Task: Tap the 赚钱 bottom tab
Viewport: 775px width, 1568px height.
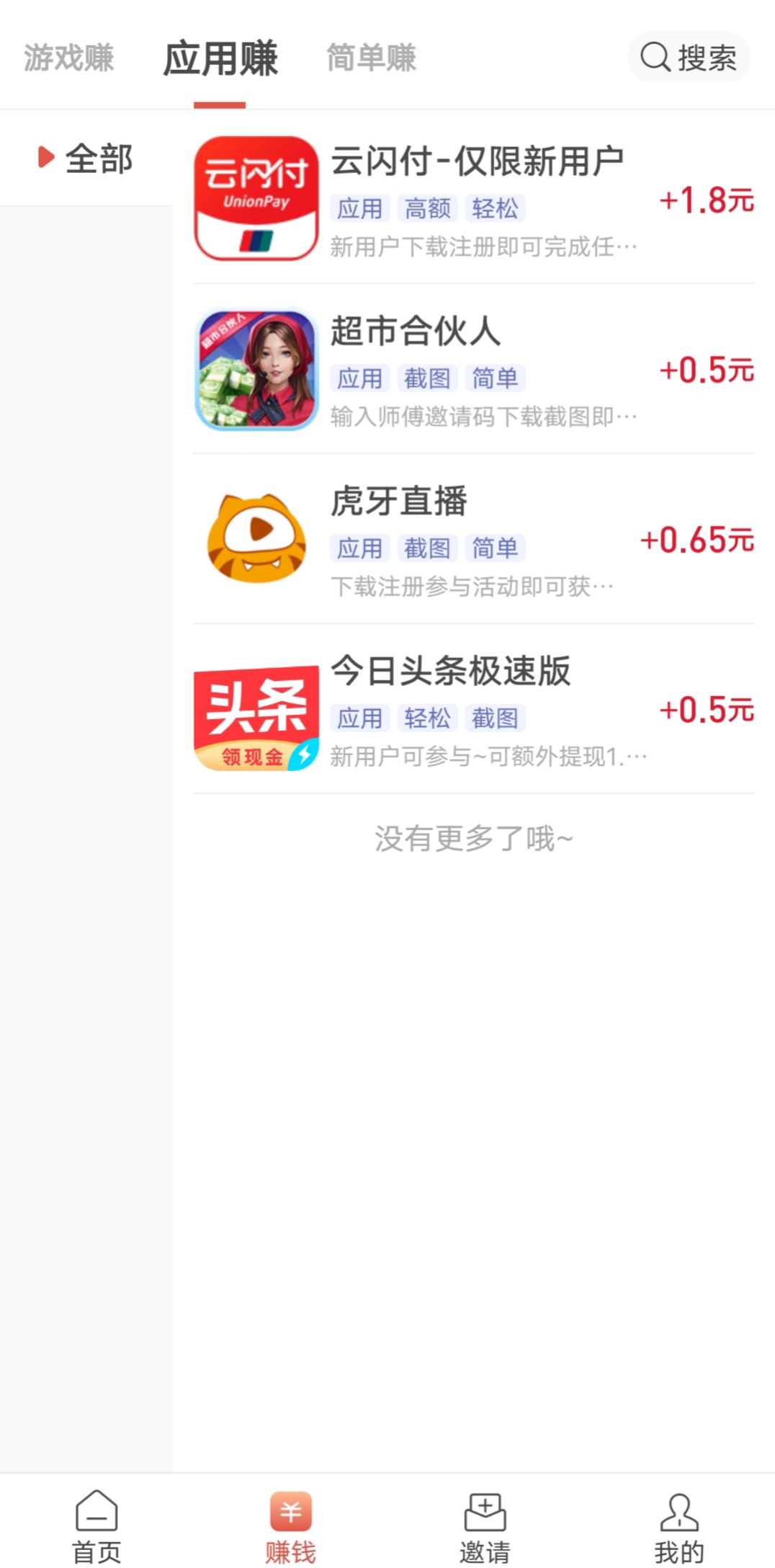Action: [290, 1526]
